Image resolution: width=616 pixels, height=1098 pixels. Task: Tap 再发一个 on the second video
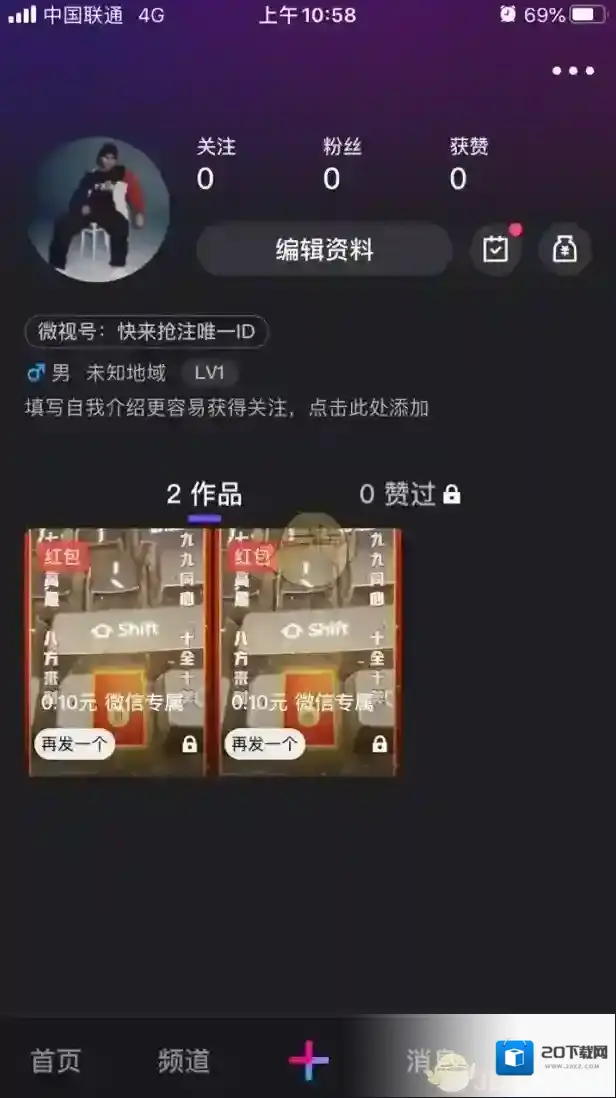tap(264, 744)
